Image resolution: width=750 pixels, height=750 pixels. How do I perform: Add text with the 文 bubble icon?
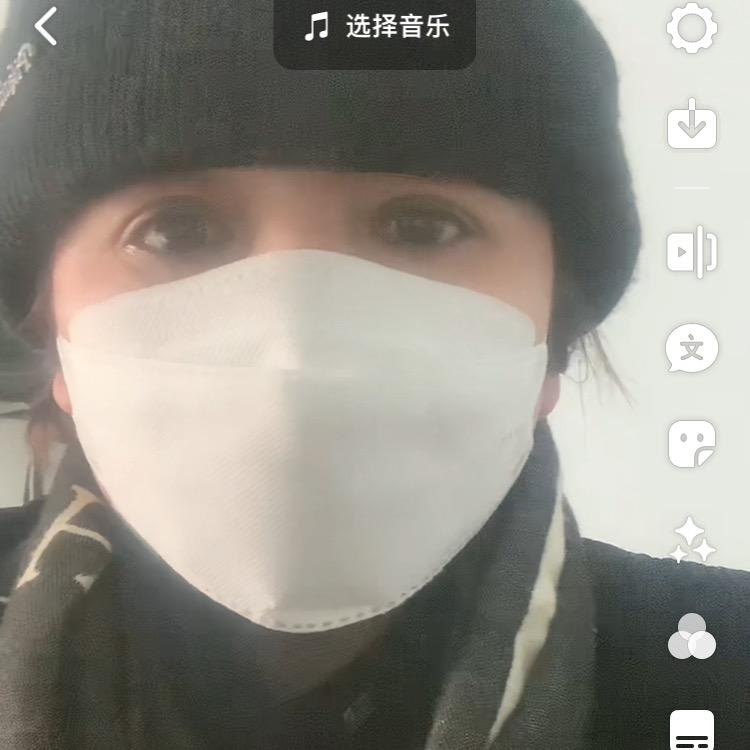tap(692, 349)
